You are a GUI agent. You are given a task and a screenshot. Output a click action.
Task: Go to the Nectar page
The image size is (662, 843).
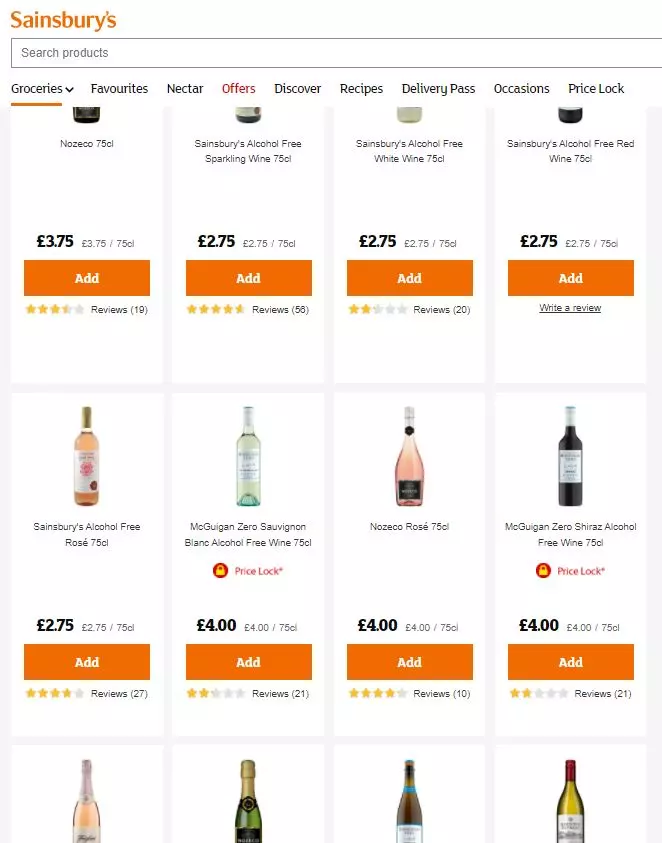pos(185,89)
